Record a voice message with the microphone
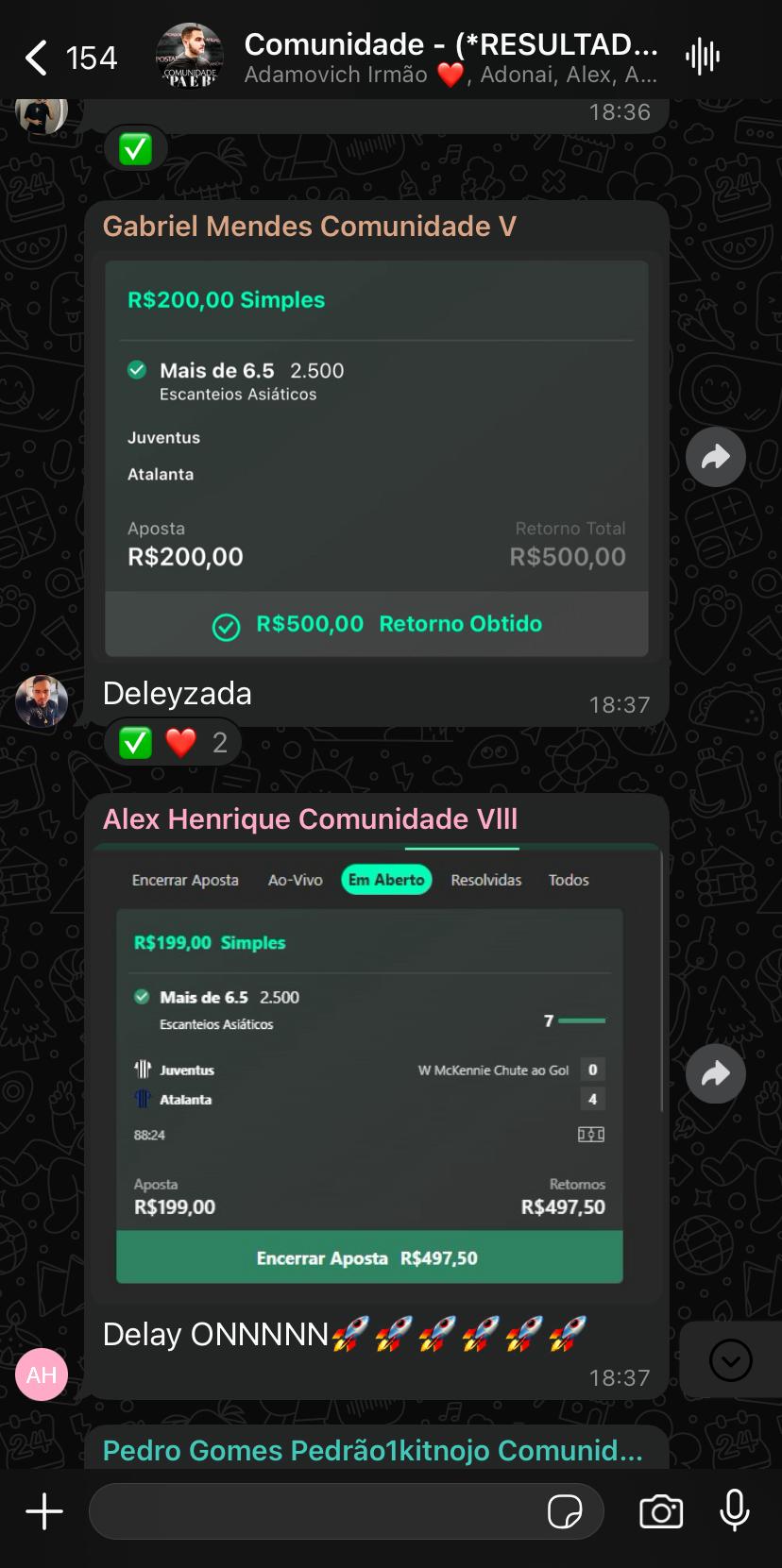 (734, 1510)
